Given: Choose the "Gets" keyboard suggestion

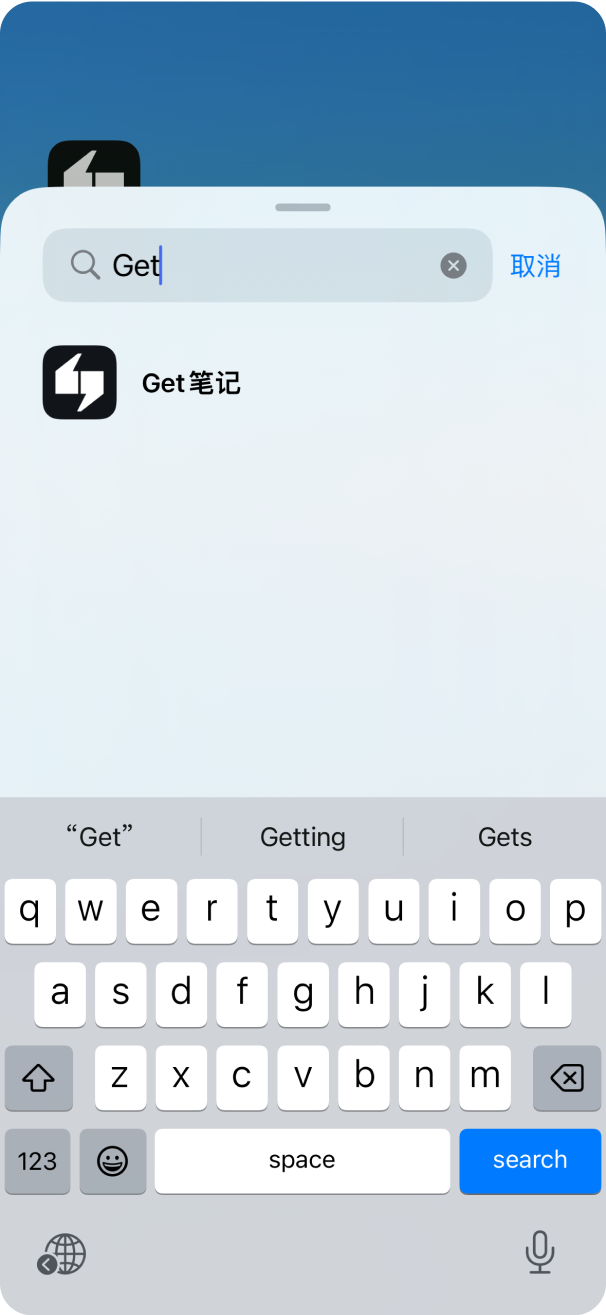Looking at the screenshot, I should 505,836.
